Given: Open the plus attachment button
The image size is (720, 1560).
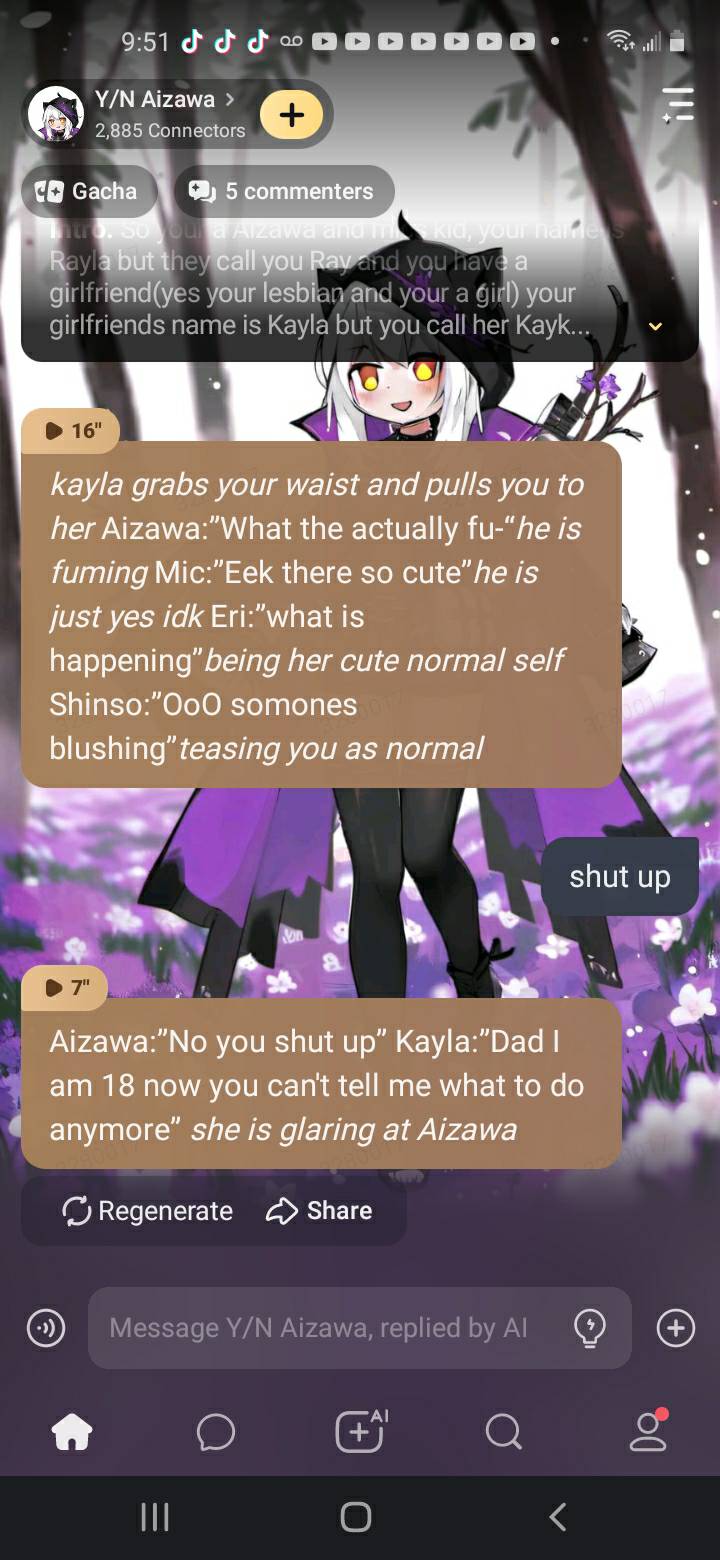Looking at the screenshot, I should click(x=675, y=1328).
